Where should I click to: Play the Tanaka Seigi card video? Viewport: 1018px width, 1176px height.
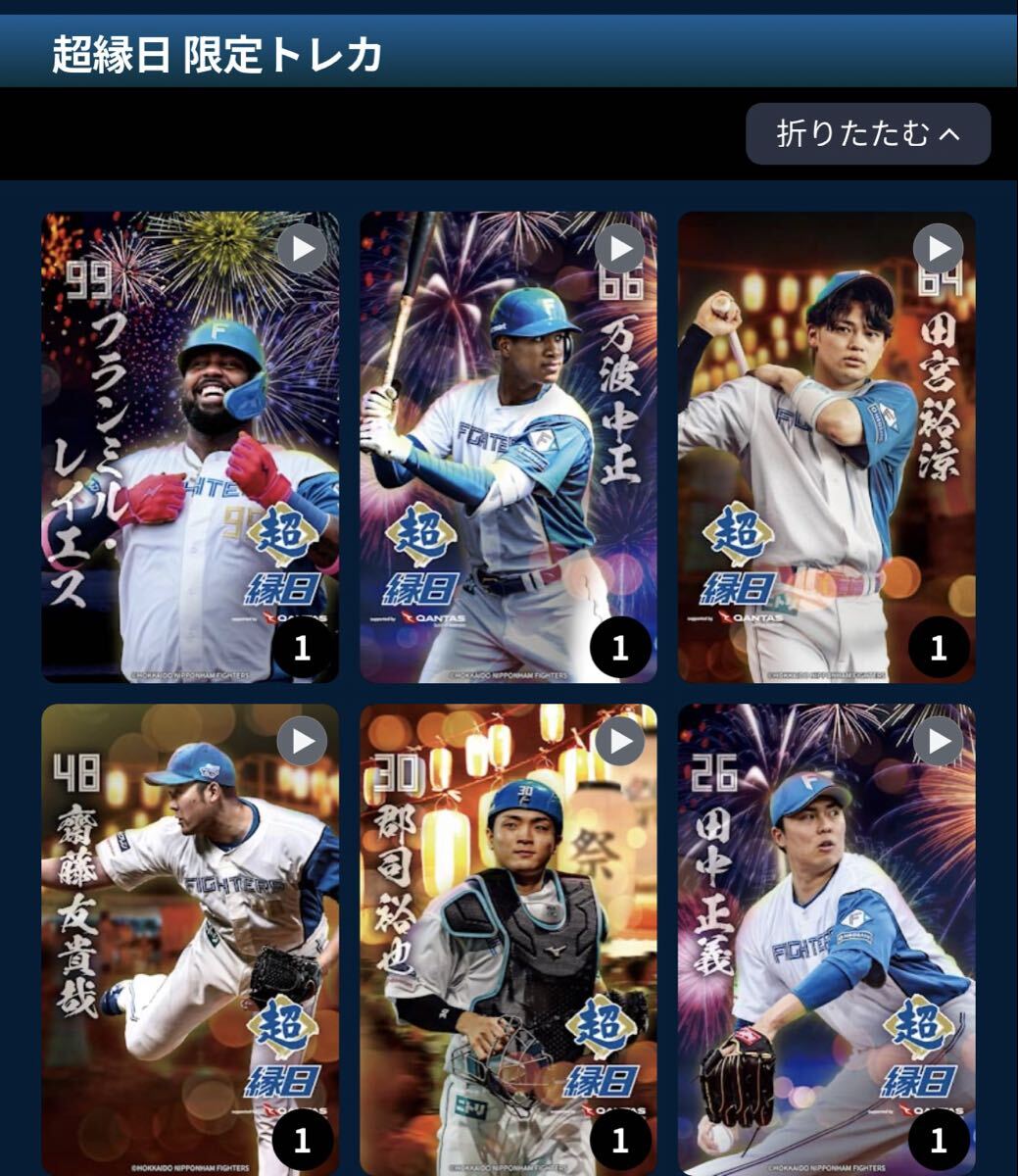tap(937, 743)
